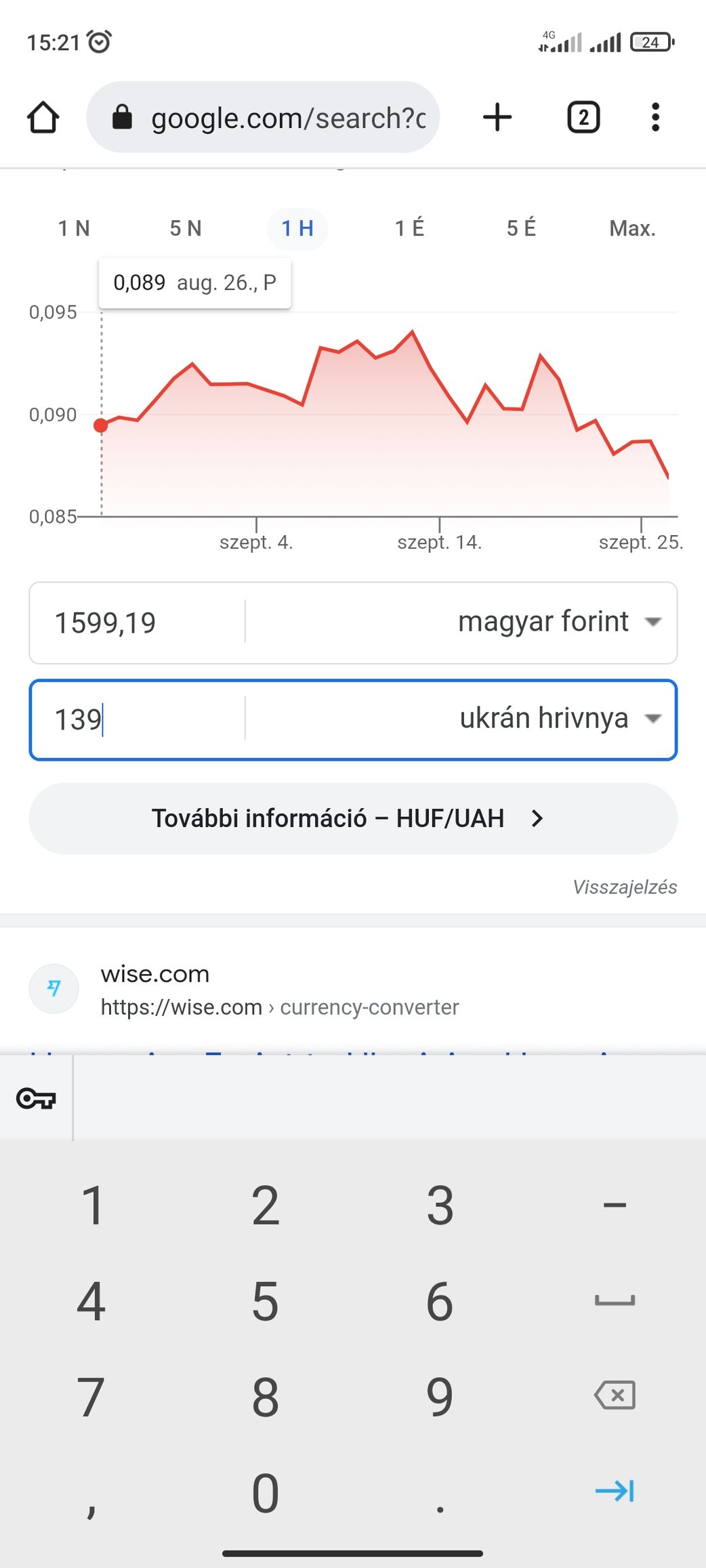
Task: Switch chart range to 5 É
Action: (521, 228)
